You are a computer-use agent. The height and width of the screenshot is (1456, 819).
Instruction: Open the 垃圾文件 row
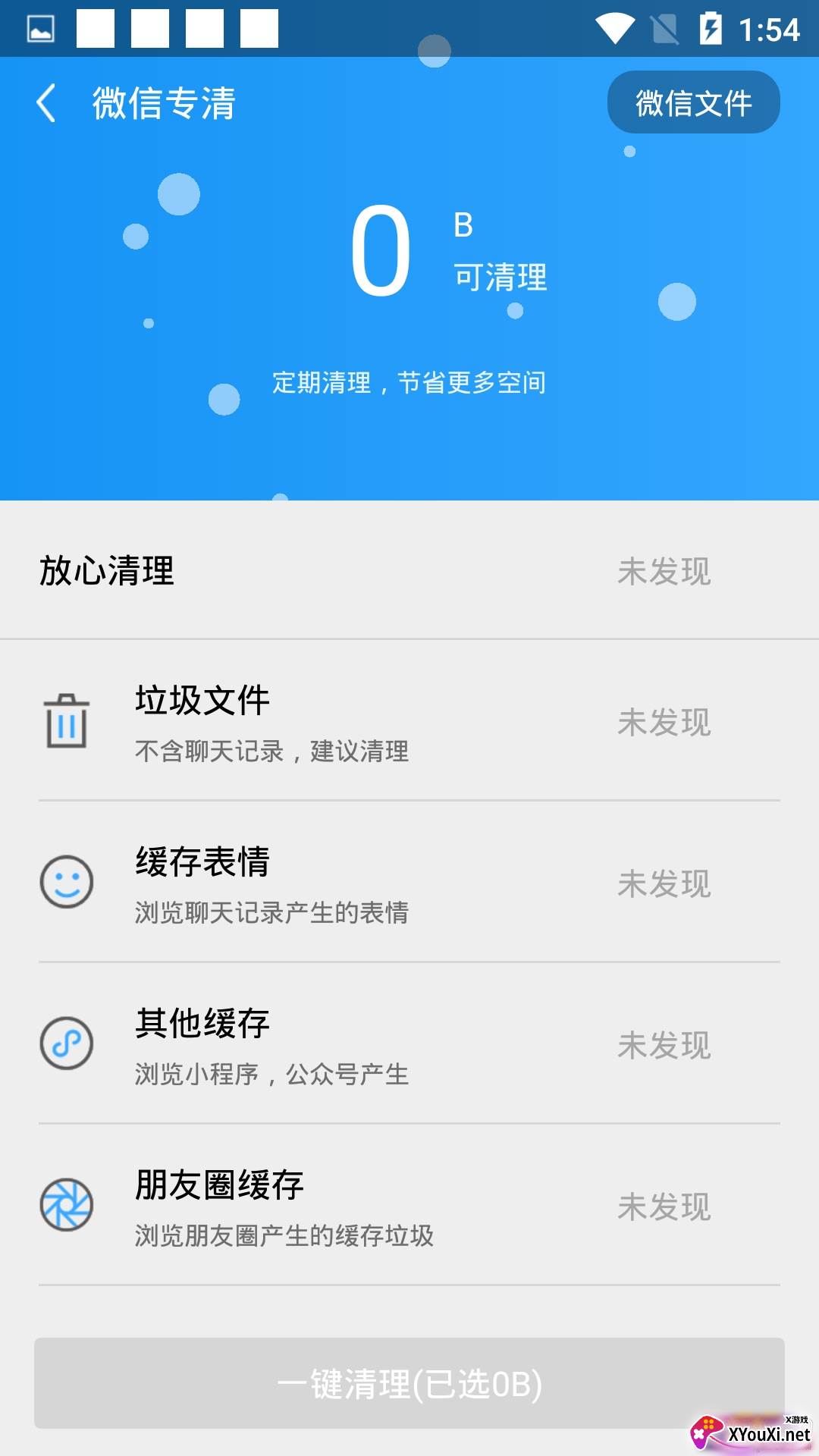pos(409,720)
